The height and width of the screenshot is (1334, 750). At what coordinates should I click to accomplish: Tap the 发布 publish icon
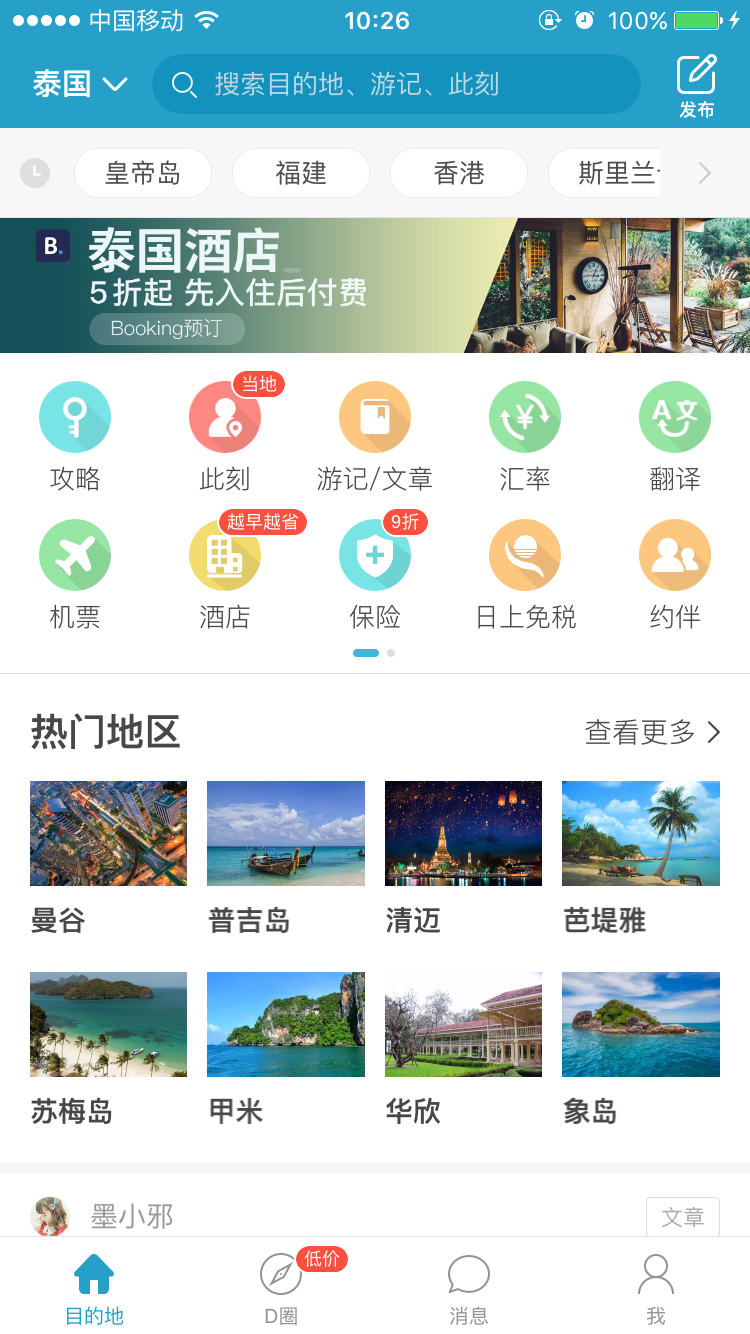coord(697,84)
